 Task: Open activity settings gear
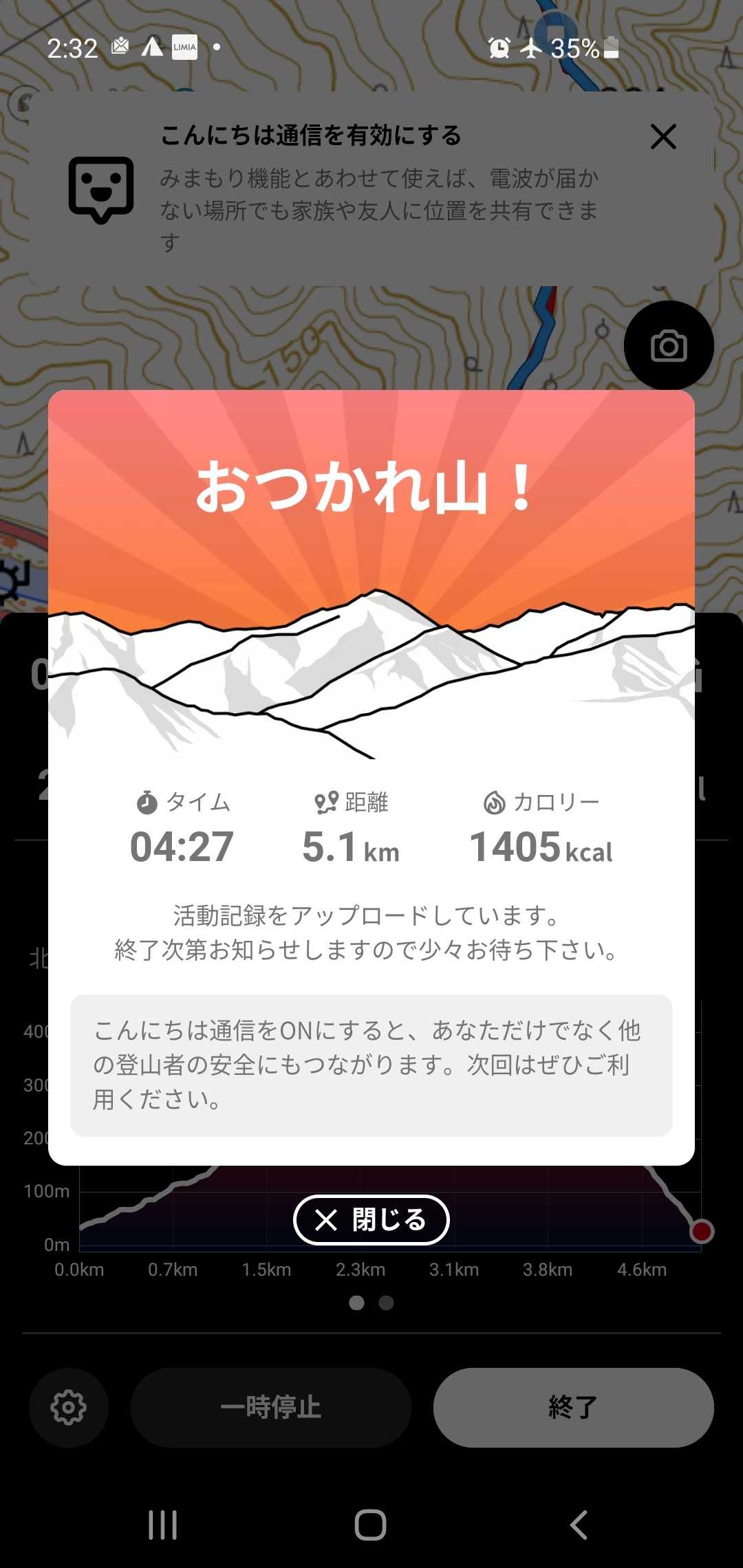pyautogui.click(x=68, y=1407)
